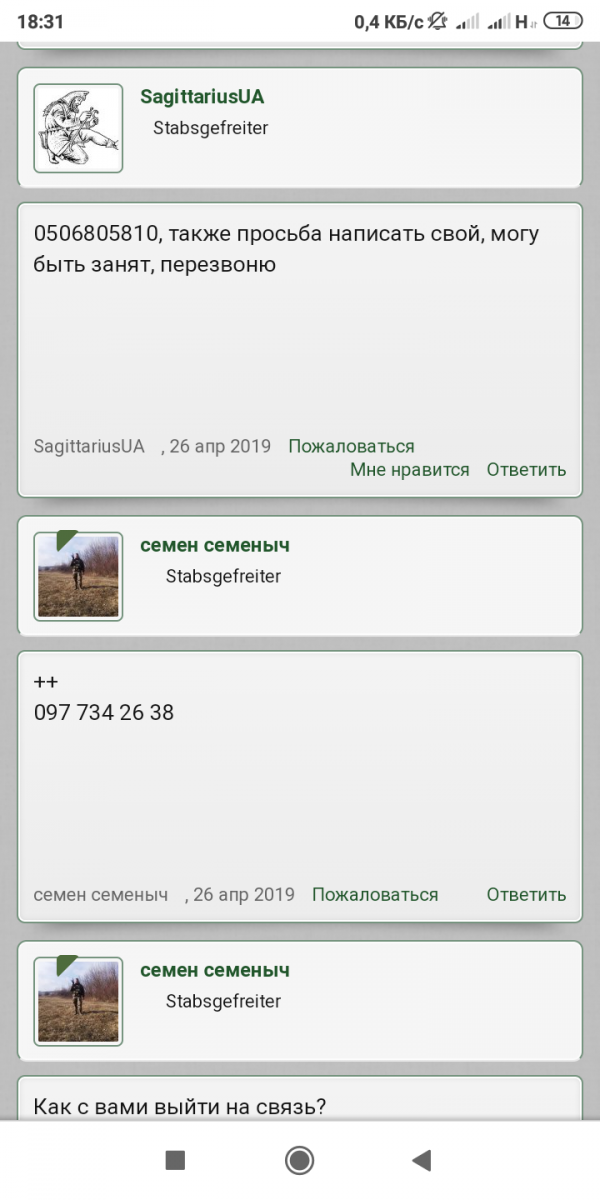The image size is (600, 1200).
Task: Open SagittariusUA's profile by username
Action: pos(202,97)
